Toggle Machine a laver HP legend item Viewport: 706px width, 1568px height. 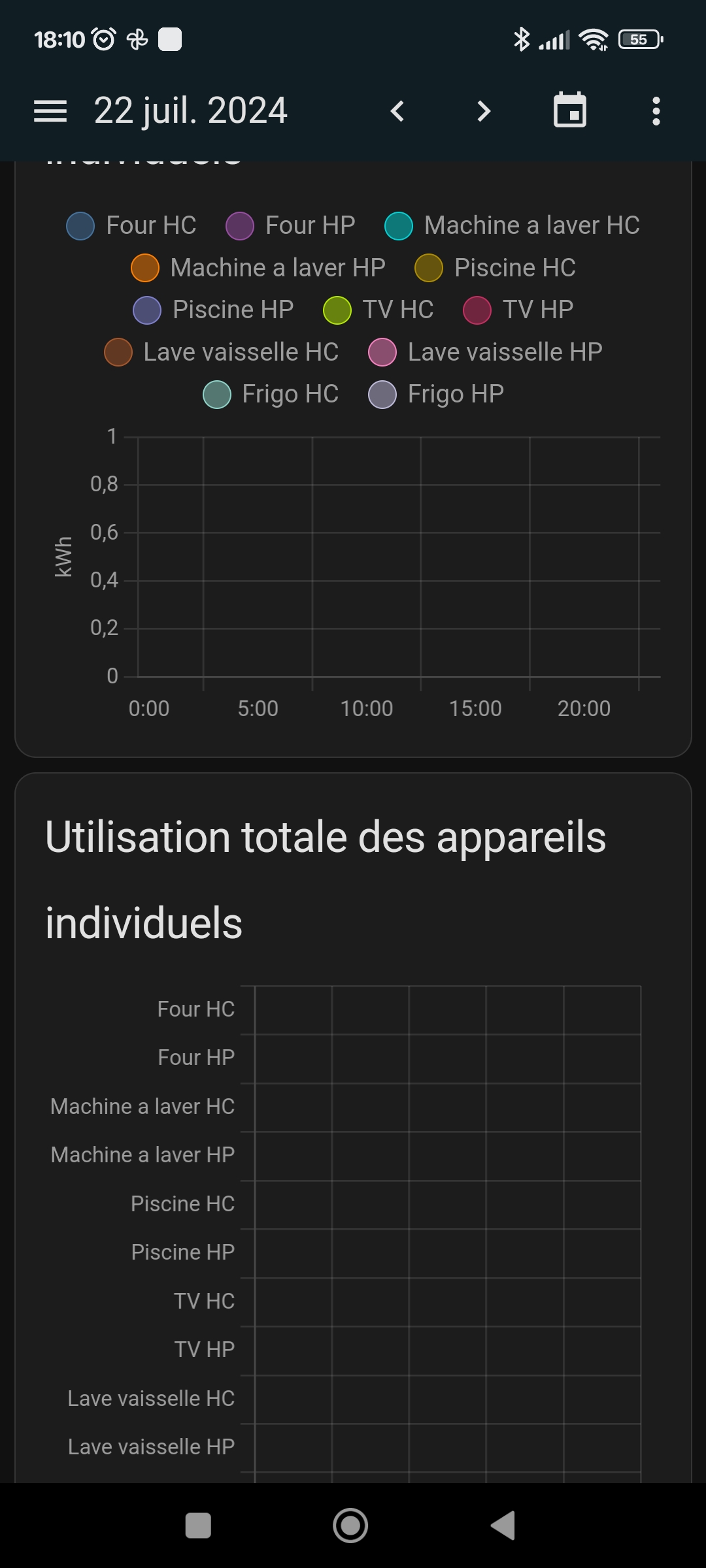258,268
